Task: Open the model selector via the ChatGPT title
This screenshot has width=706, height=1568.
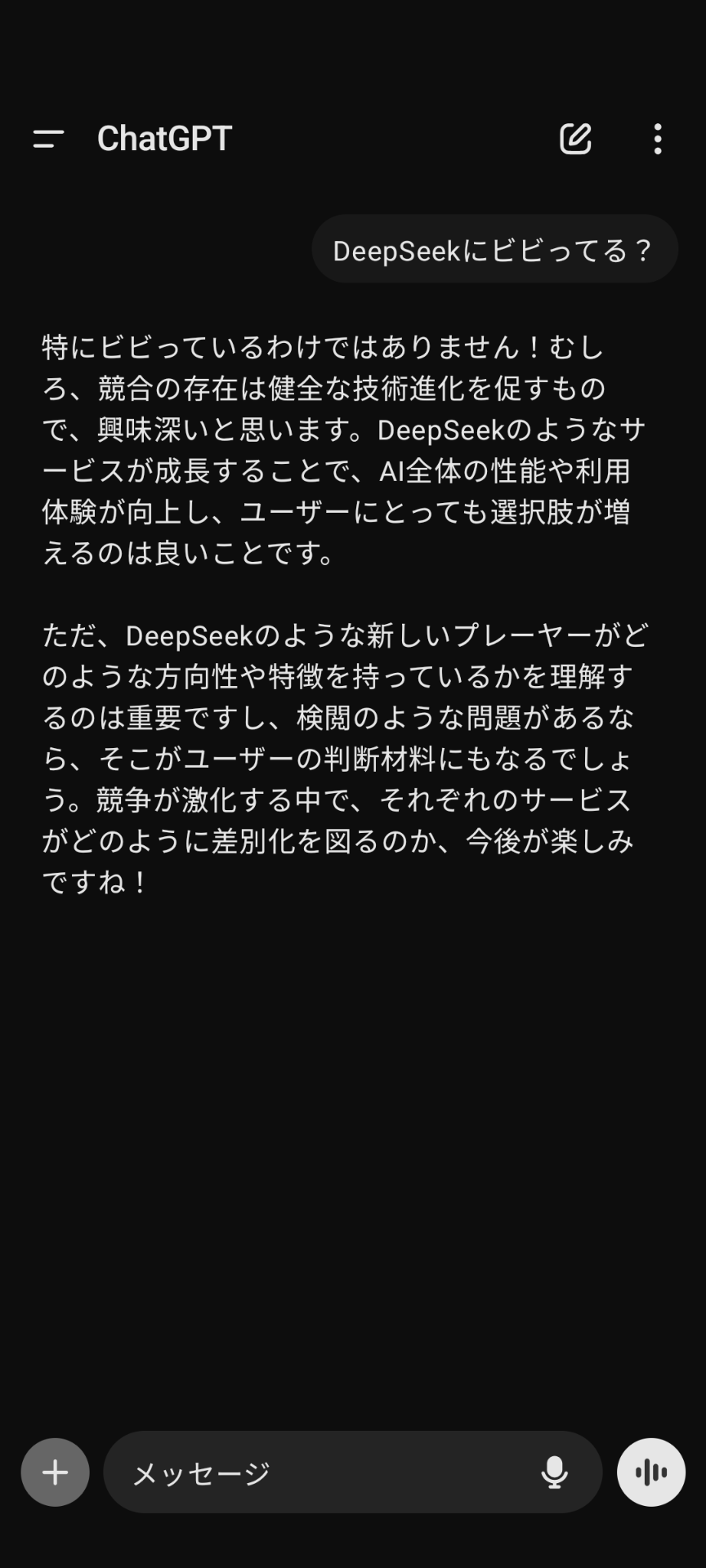Action: [x=164, y=139]
